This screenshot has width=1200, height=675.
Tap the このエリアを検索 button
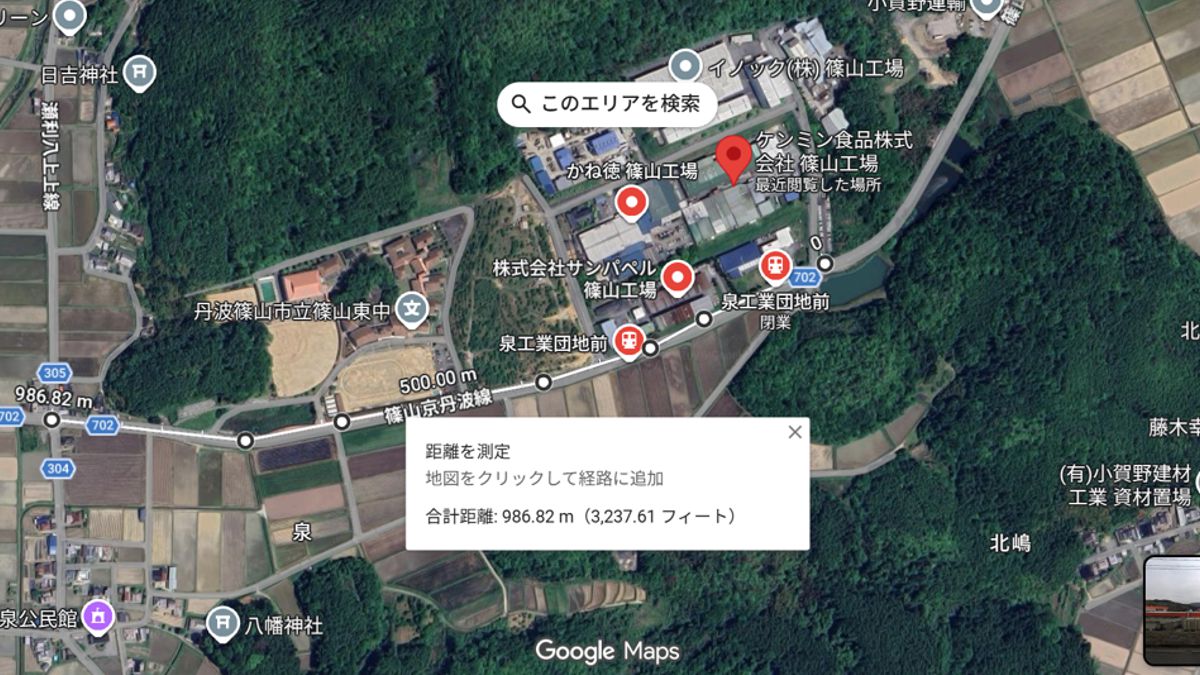607,104
